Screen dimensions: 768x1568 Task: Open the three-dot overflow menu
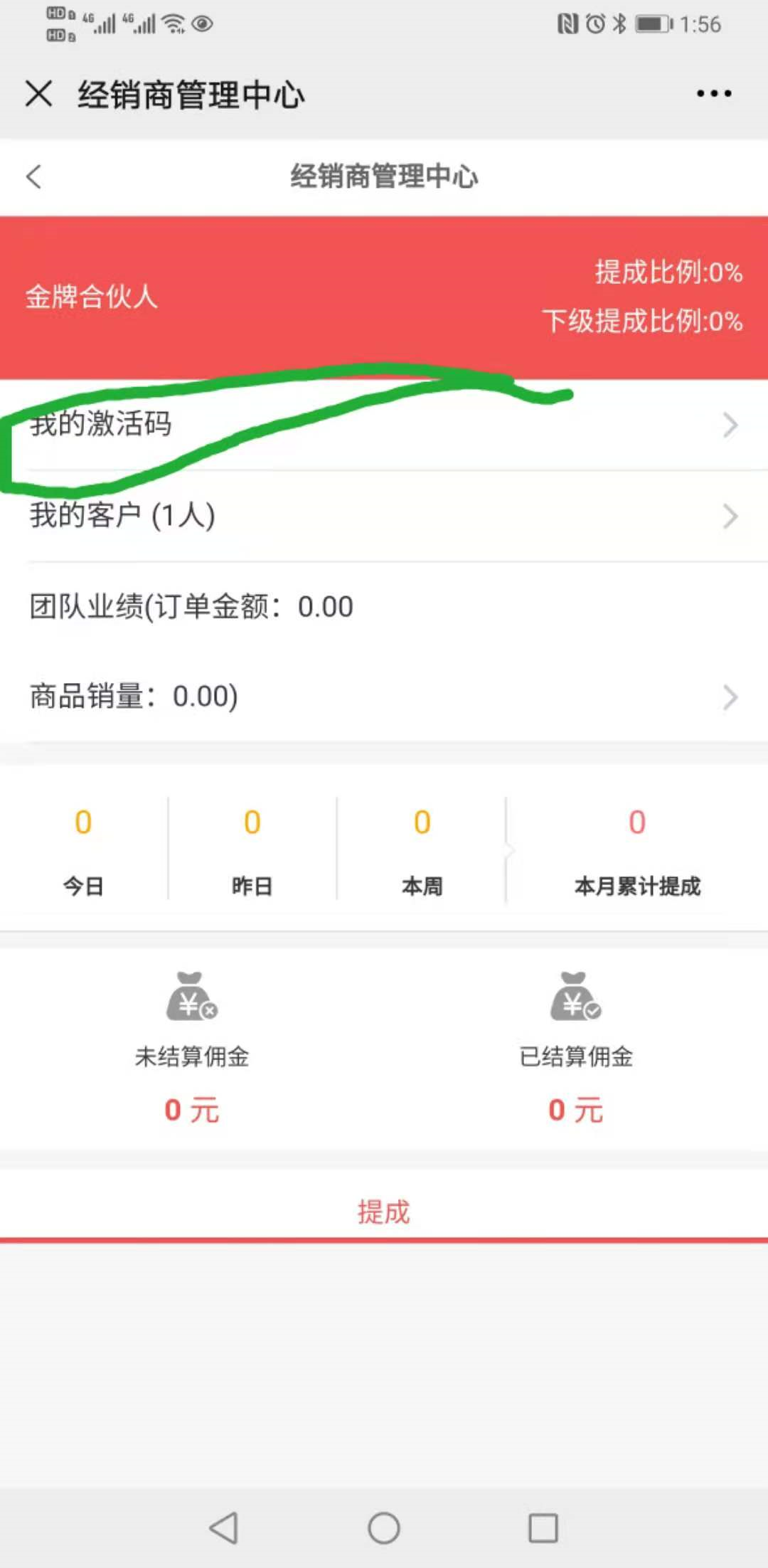[714, 93]
